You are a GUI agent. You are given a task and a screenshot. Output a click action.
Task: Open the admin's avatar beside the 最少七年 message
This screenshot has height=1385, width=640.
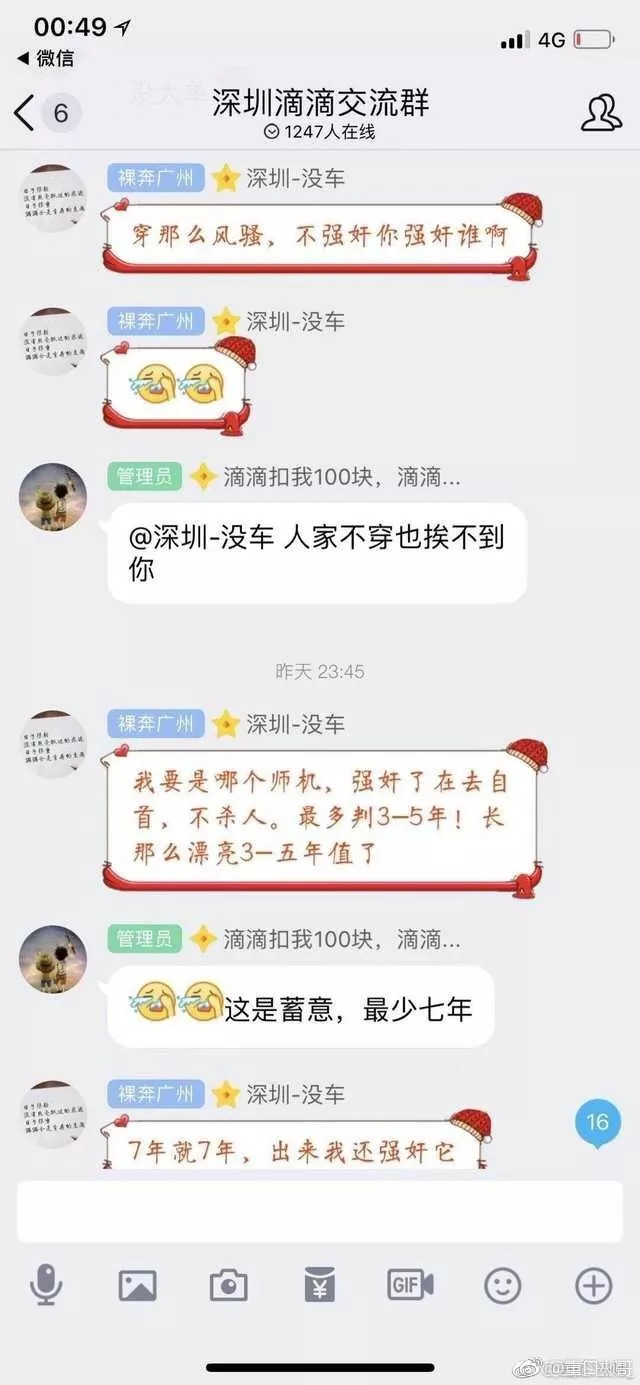[53, 959]
